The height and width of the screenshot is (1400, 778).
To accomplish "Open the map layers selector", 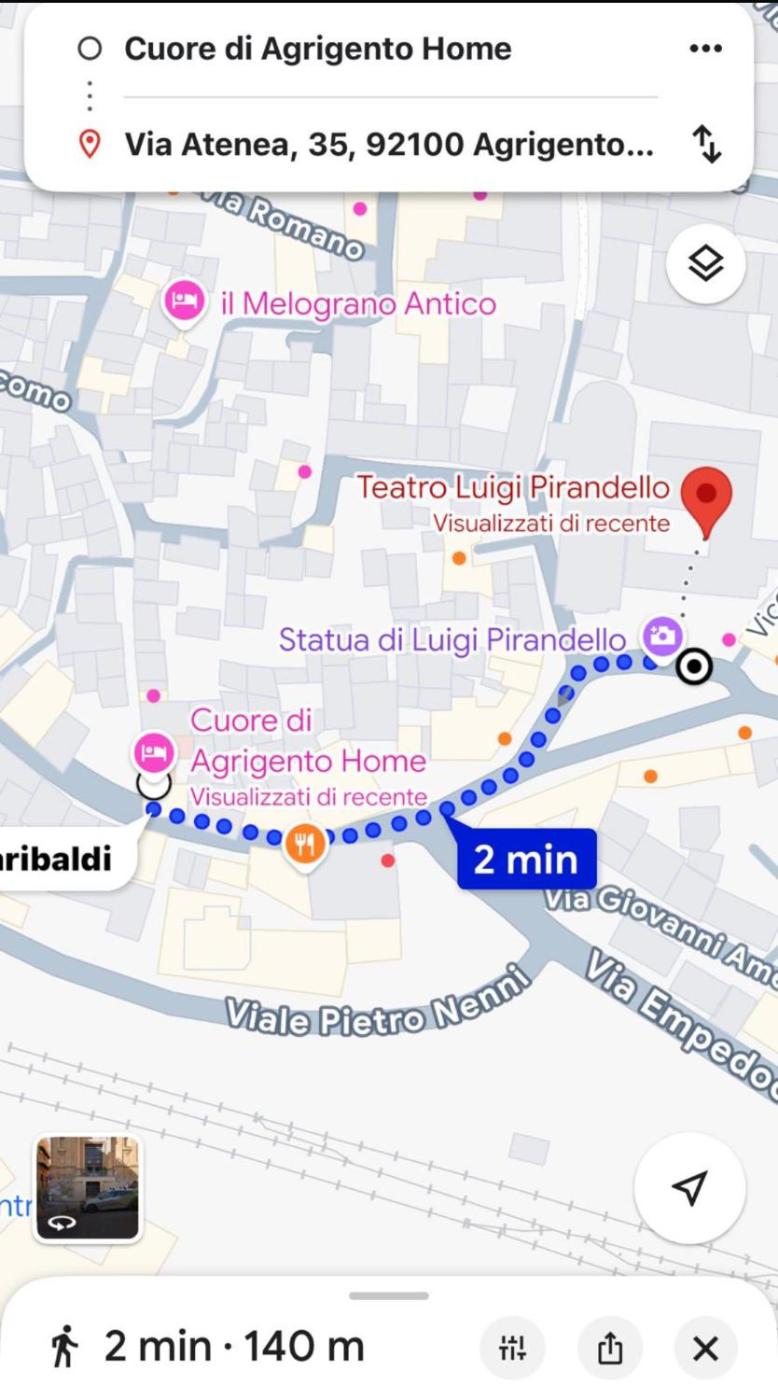I will [x=706, y=265].
